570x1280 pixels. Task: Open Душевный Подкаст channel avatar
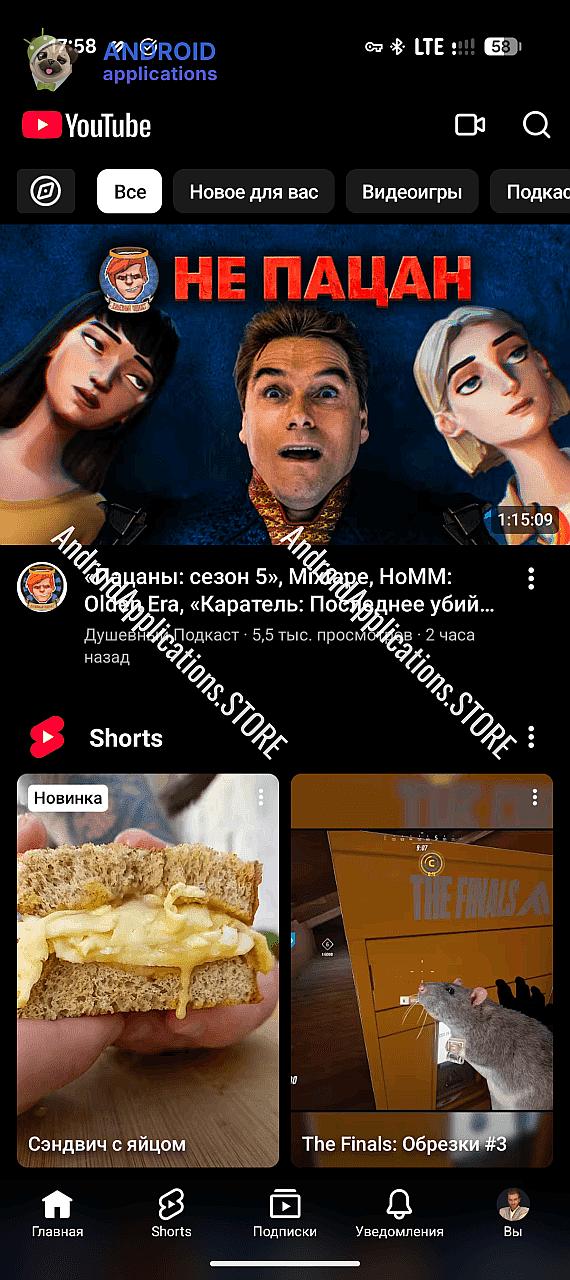pos(42,586)
